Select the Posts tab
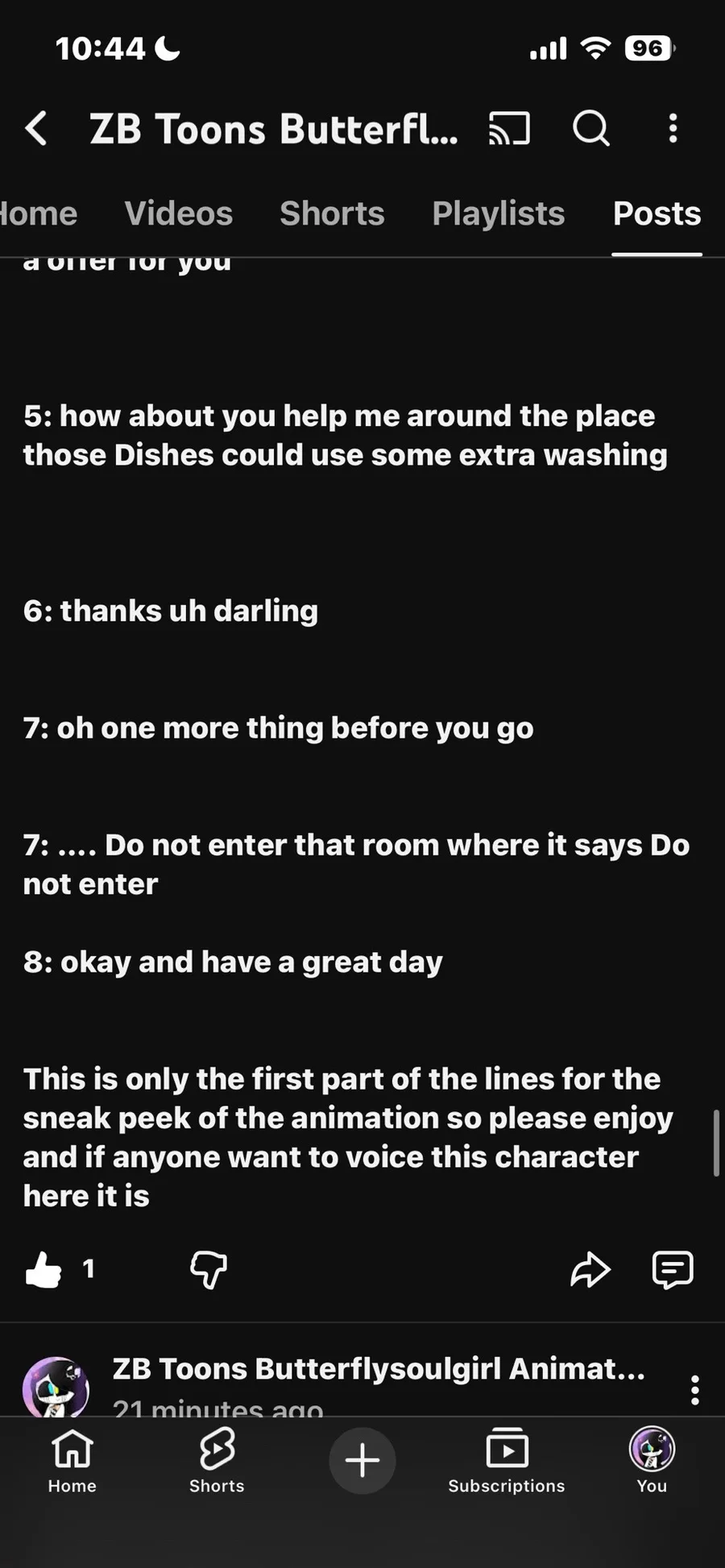725x1568 pixels. (657, 213)
